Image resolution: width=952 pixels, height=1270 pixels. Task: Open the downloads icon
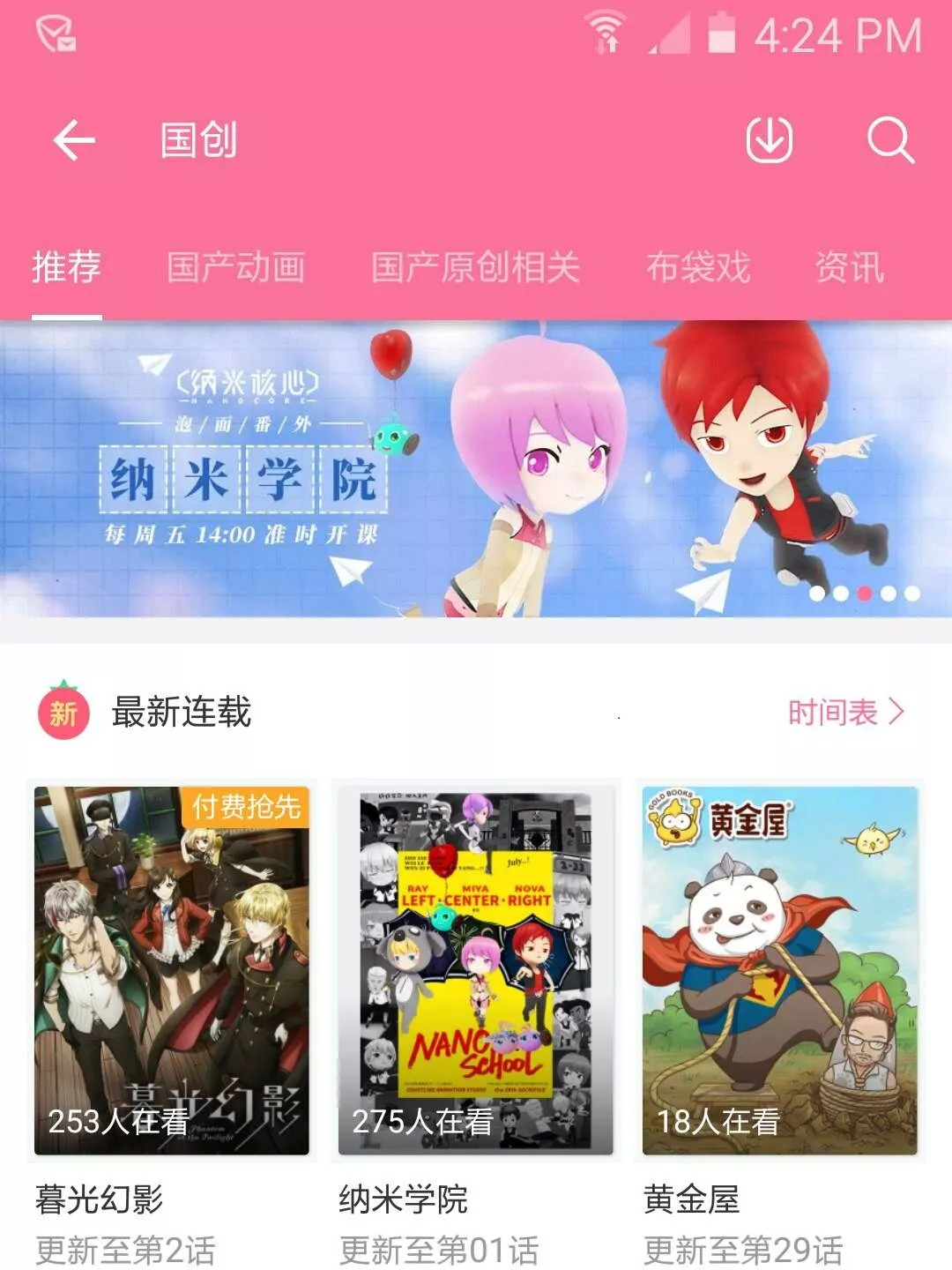pyautogui.click(x=769, y=140)
